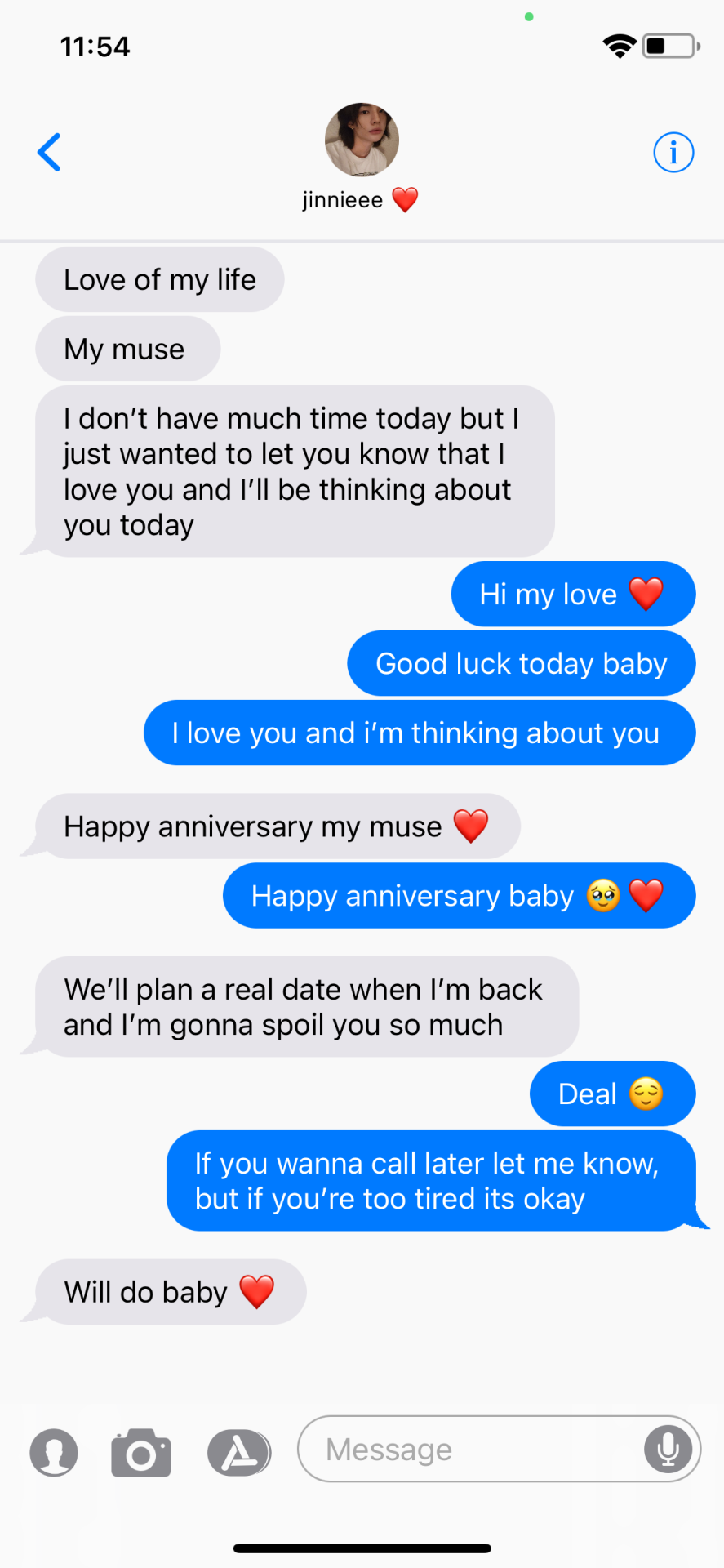Screen dimensions: 724x1568
Task: Open the info details button
Action: pos(673,152)
